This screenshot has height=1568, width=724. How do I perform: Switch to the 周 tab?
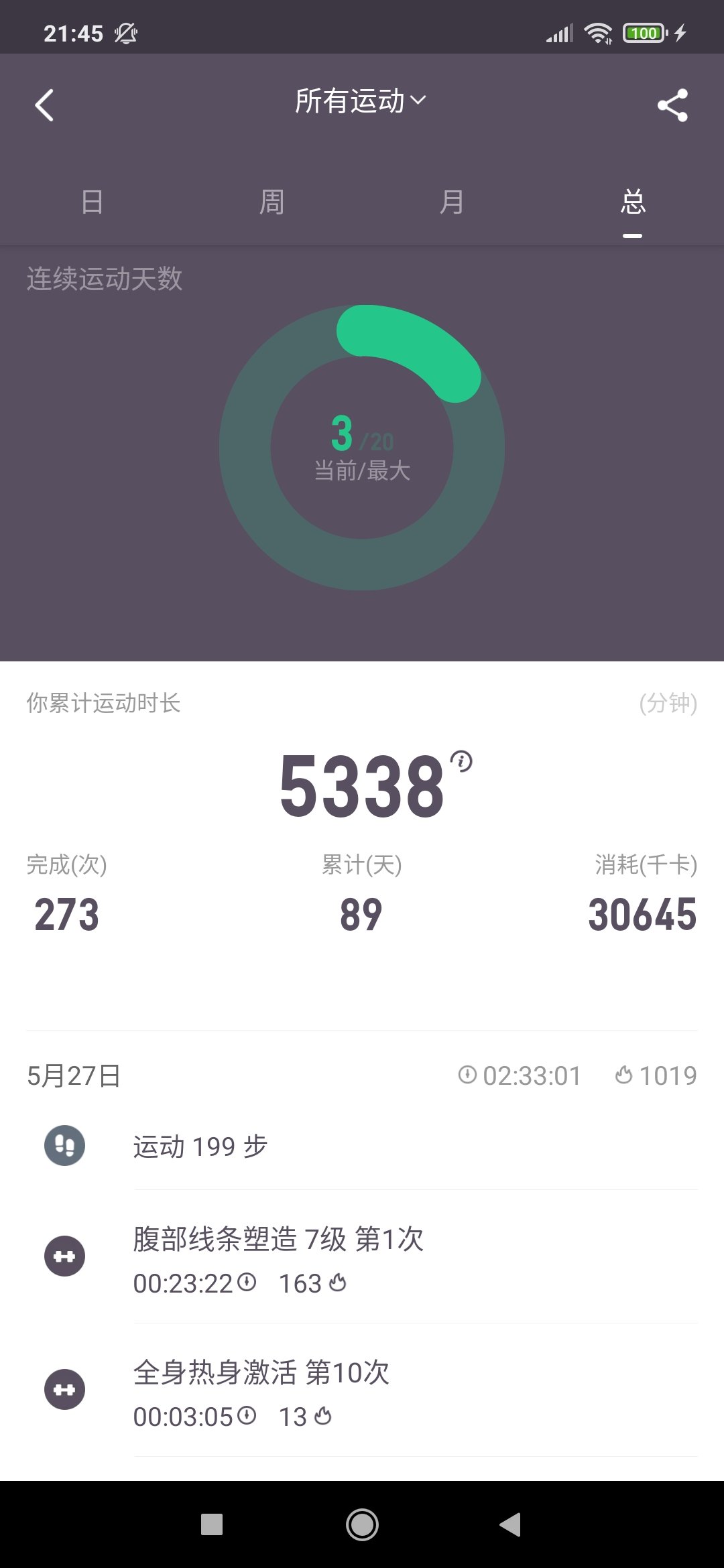click(x=271, y=202)
